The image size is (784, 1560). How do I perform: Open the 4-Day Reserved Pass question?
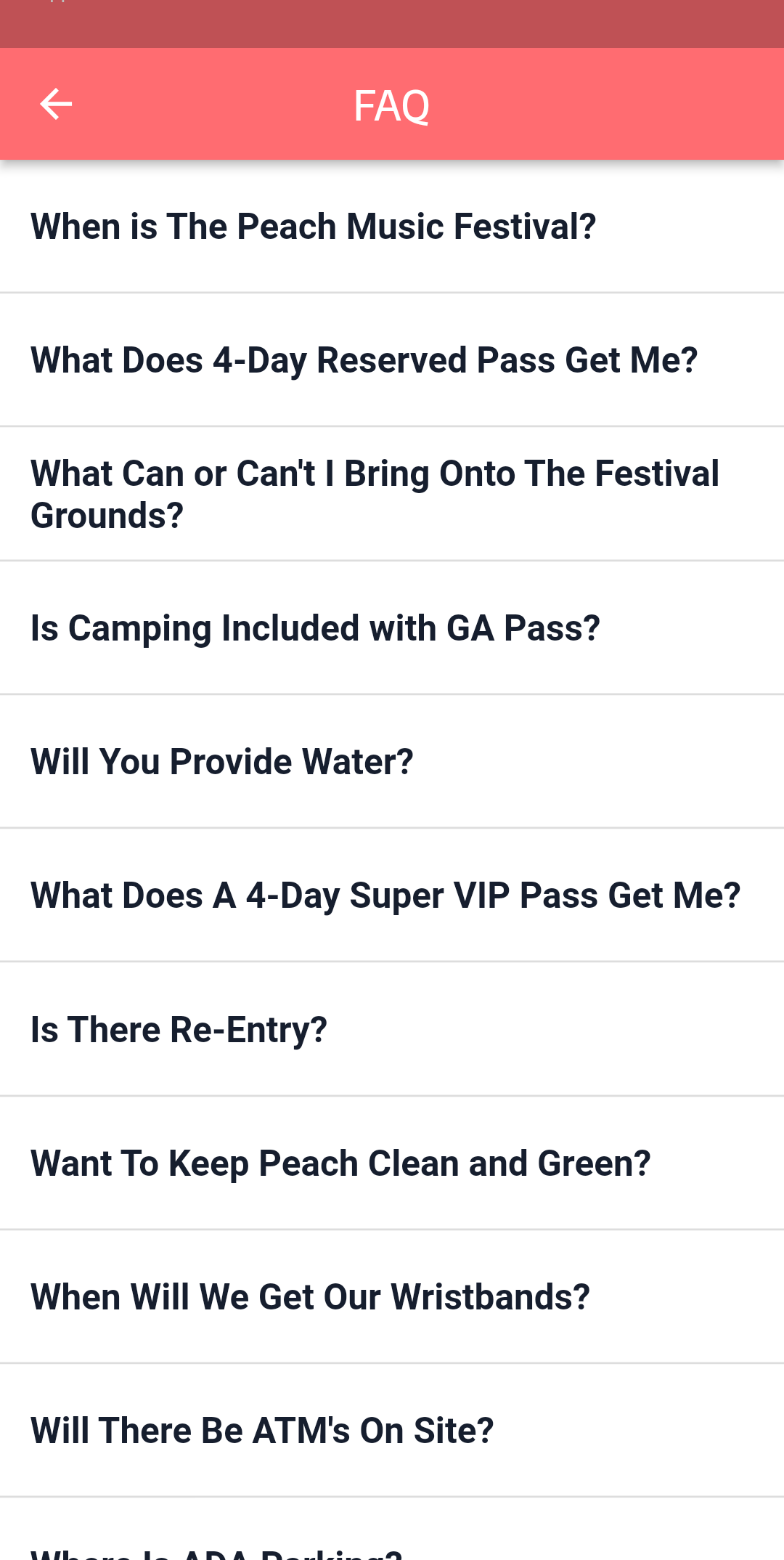click(364, 360)
